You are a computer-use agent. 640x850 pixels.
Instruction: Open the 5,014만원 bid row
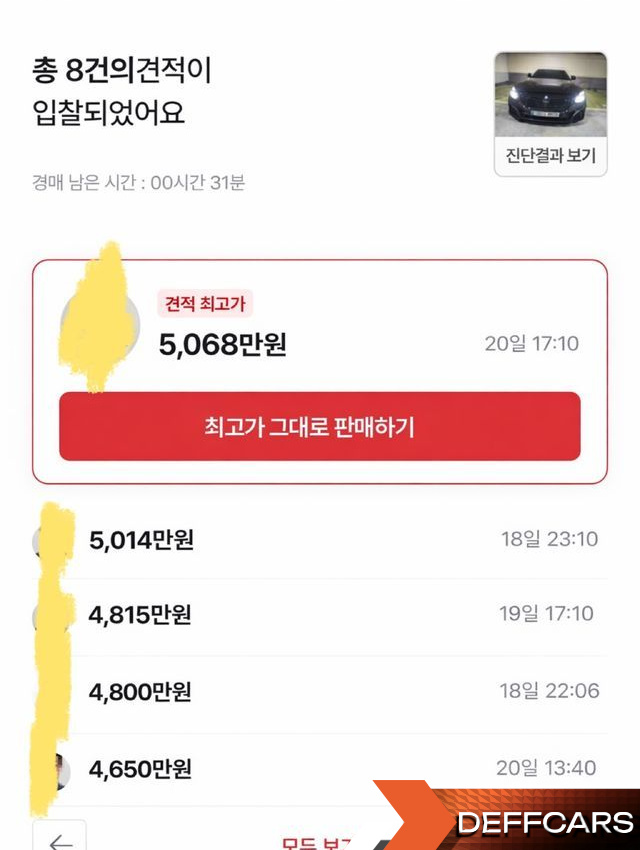point(319,540)
